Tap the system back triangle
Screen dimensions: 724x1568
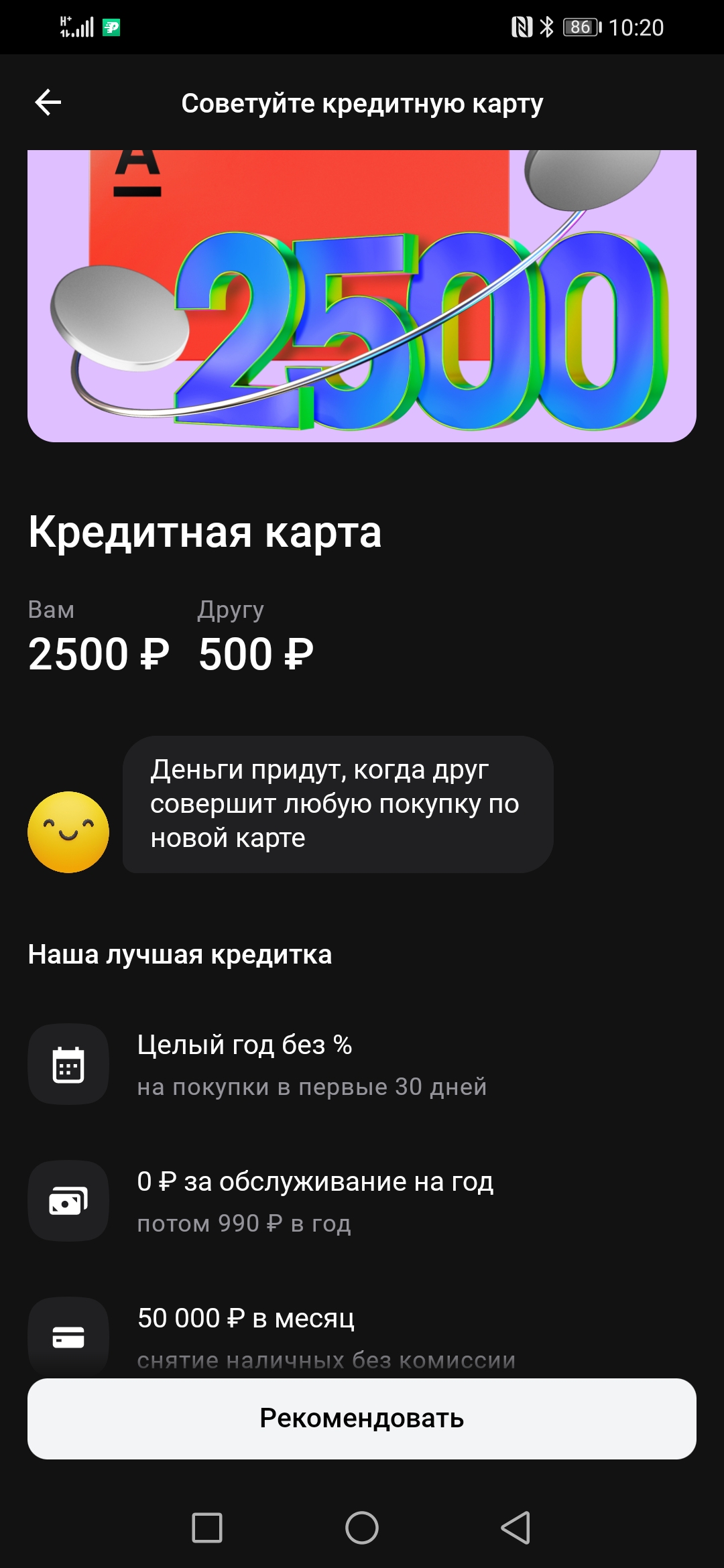[516, 1528]
